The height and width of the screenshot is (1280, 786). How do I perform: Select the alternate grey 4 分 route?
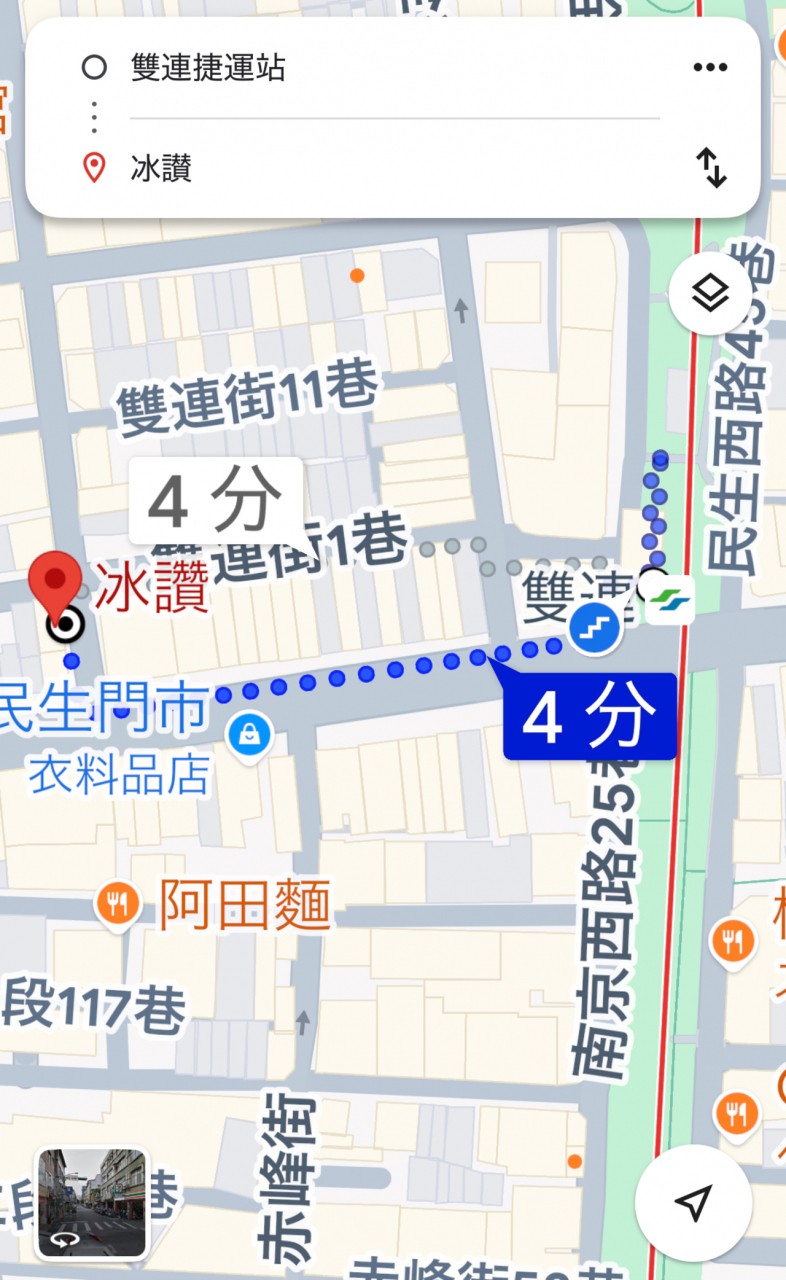pos(215,501)
